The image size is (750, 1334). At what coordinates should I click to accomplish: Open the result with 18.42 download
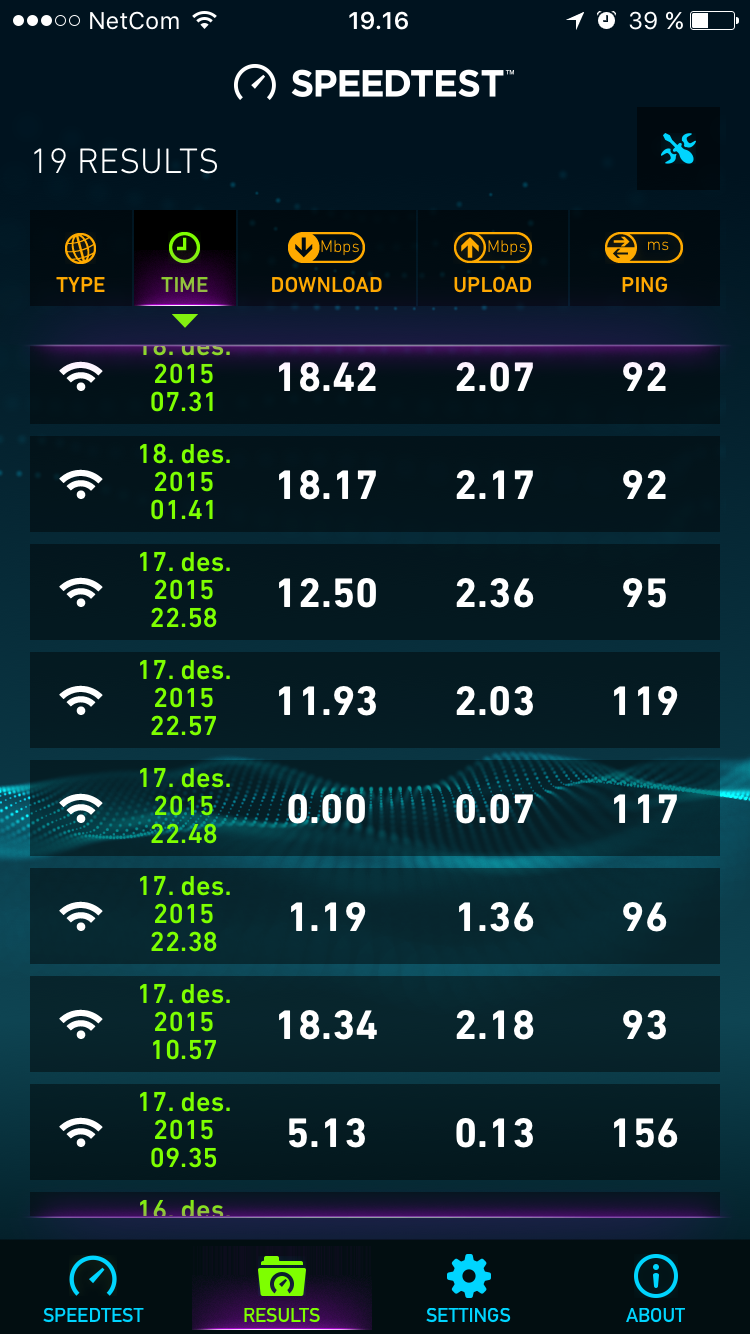click(x=375, y=384)
